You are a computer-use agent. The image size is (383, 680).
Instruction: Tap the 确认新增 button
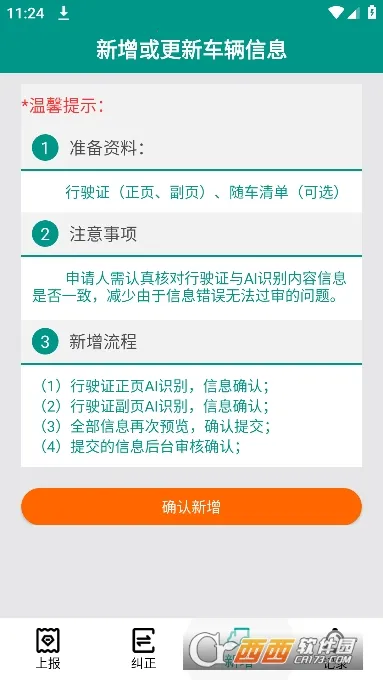191,506
